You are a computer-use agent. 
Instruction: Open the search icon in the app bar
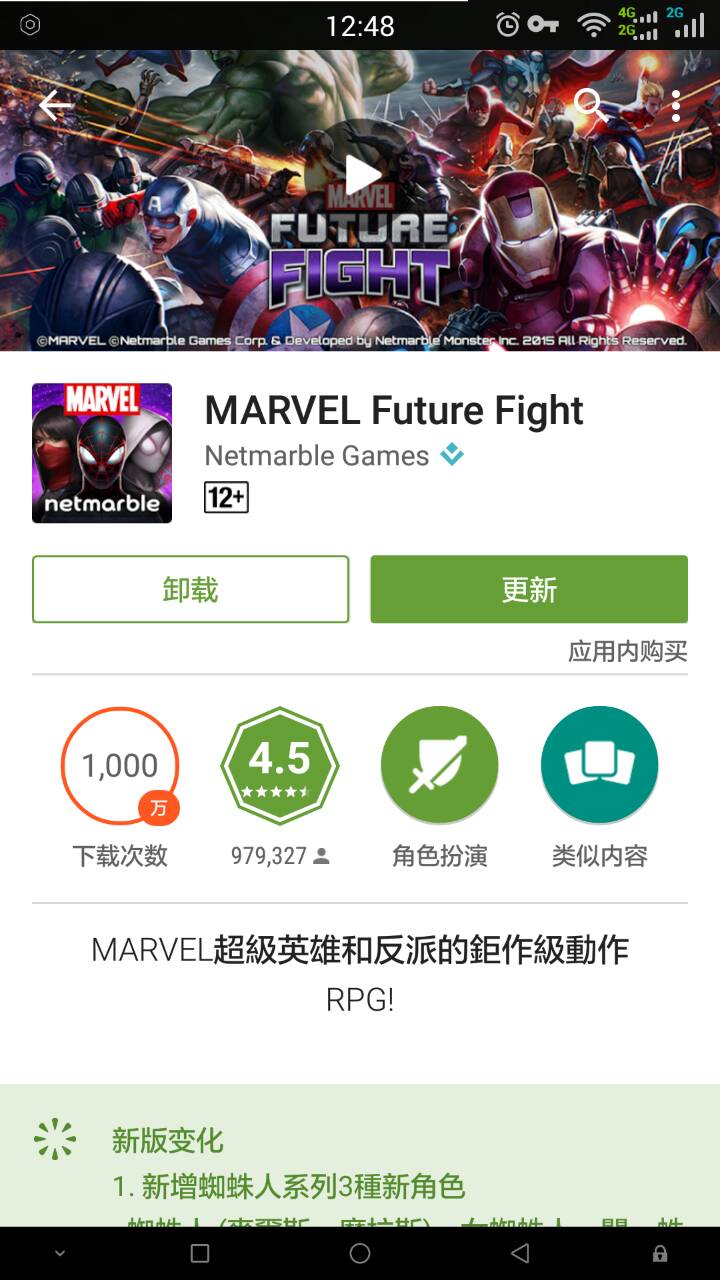click(x=590, y=104)
